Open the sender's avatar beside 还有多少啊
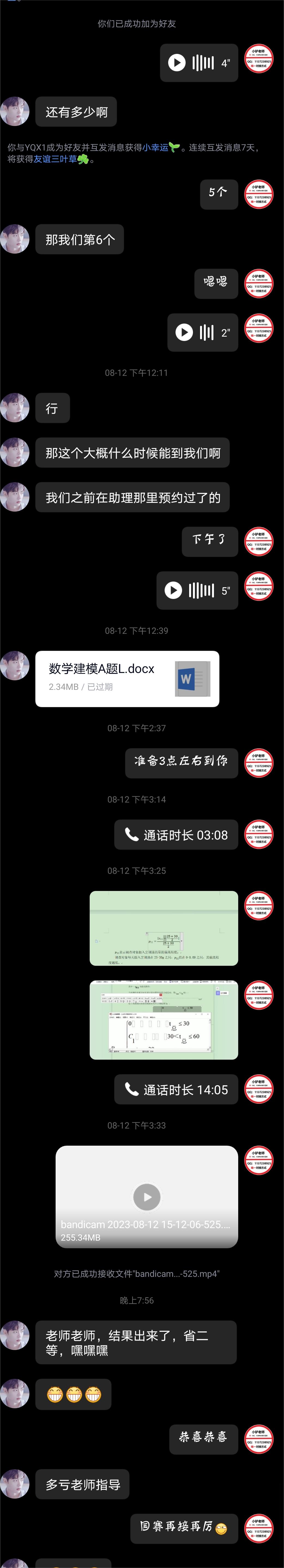Image resolution: width=284 pixels, height=1568 pixels. [x=15, y=111]
